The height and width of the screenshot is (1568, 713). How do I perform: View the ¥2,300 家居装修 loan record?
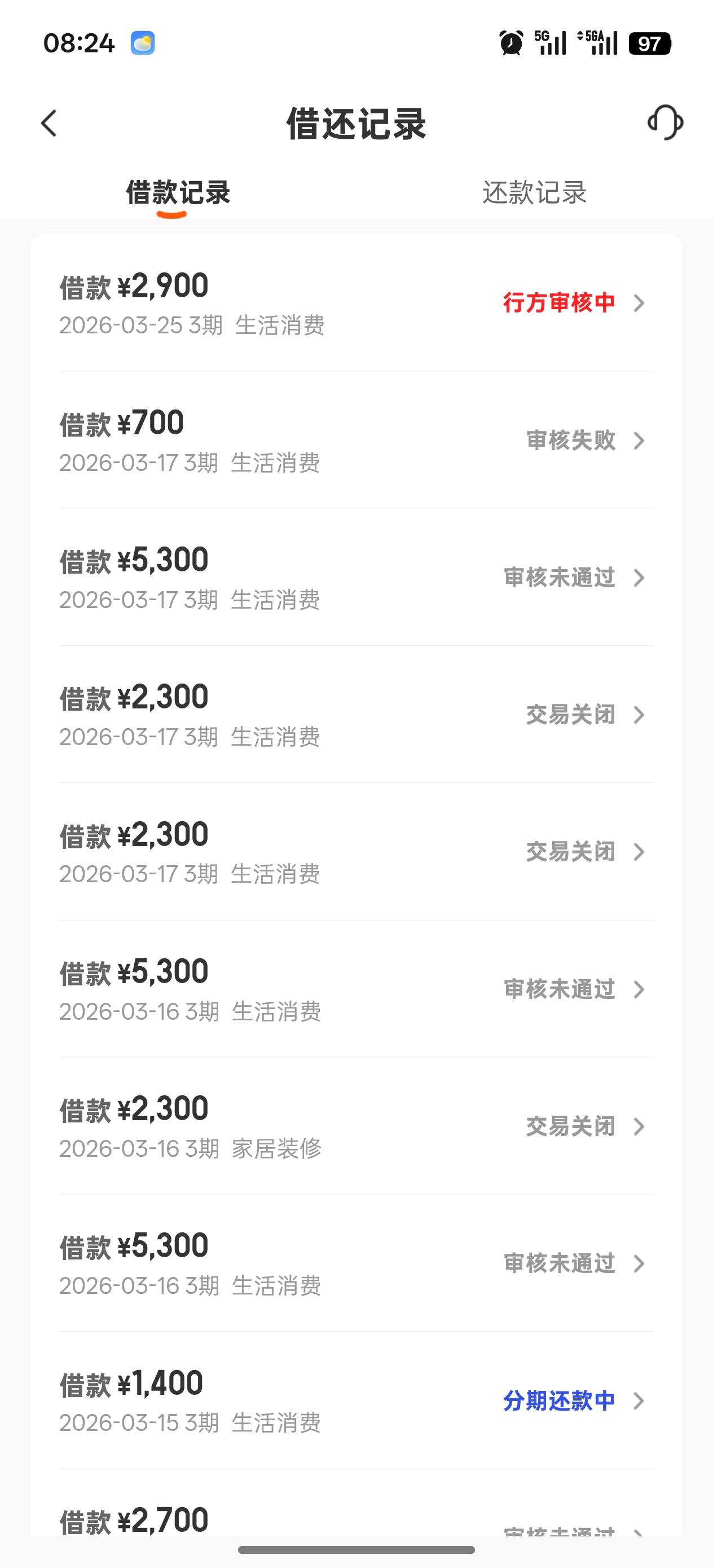pos(356,1127)
